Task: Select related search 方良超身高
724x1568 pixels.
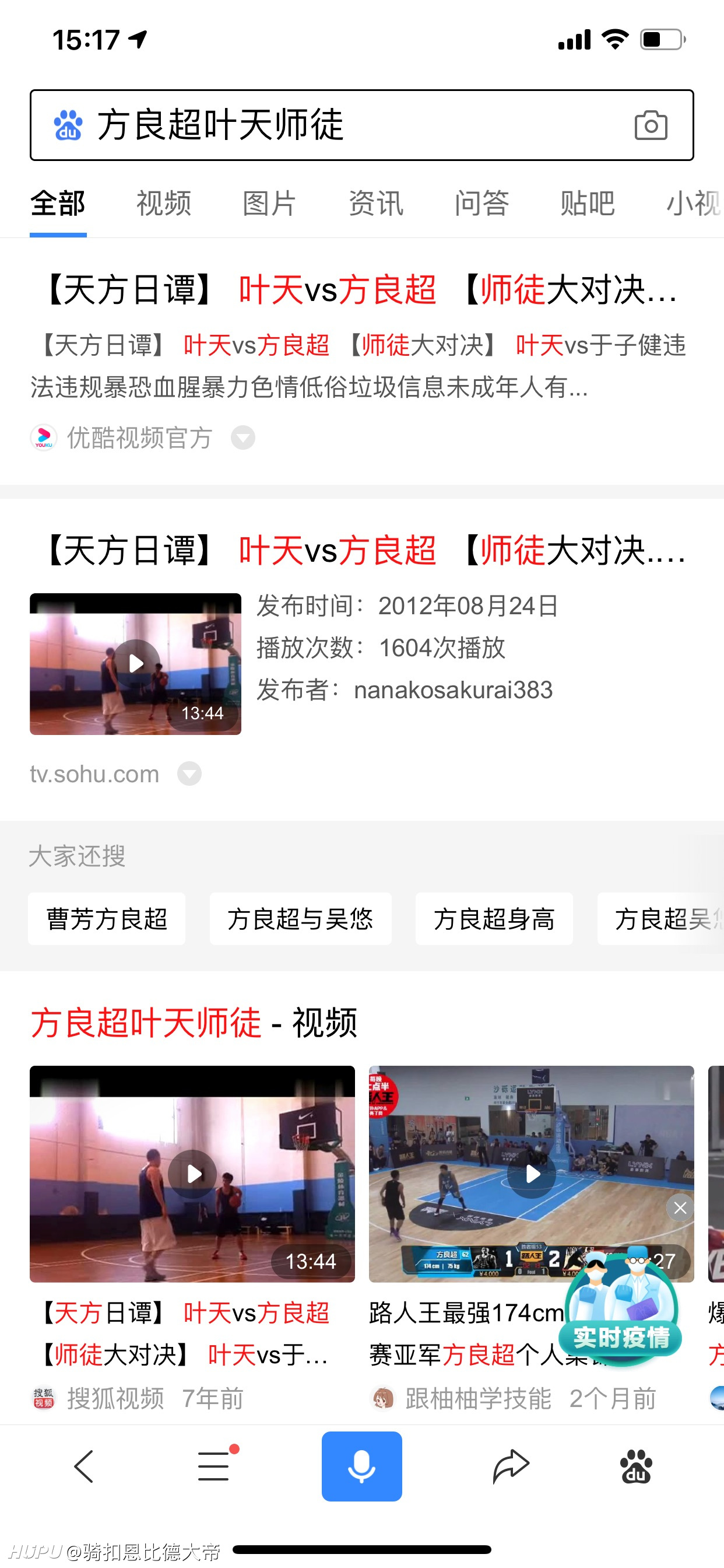Action: coord(494,919)
